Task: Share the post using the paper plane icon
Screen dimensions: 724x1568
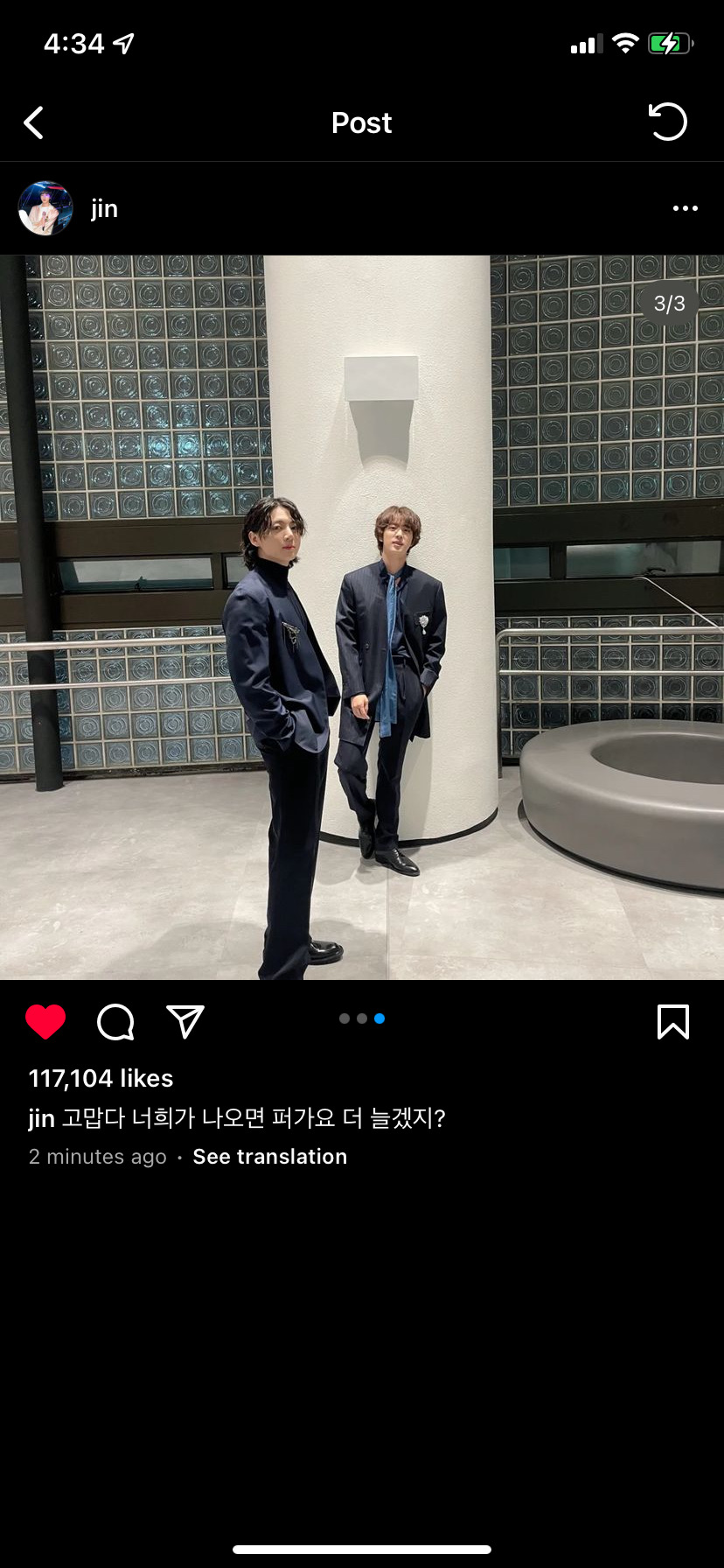Action: click(184, 1020)
